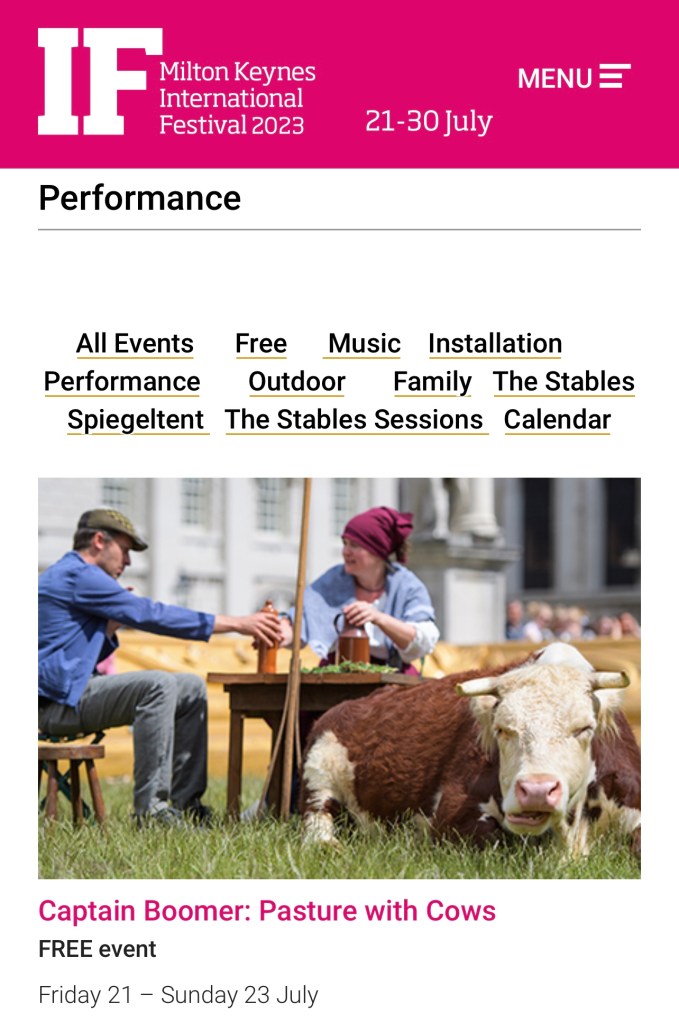Show All Events
The image size is (679, 1023).
[x=135, y=344]
